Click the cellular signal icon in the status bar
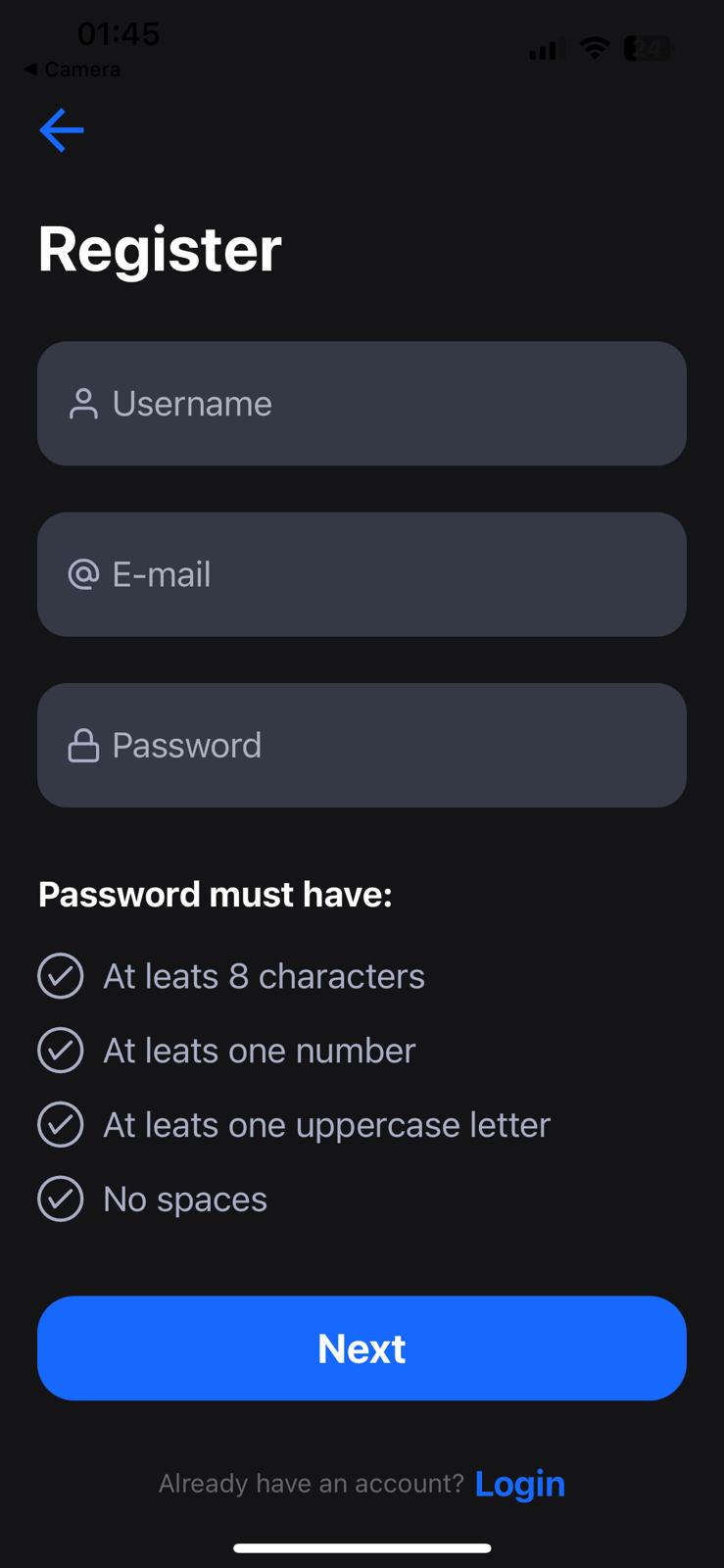724x1568 pixels. point(544,48)
